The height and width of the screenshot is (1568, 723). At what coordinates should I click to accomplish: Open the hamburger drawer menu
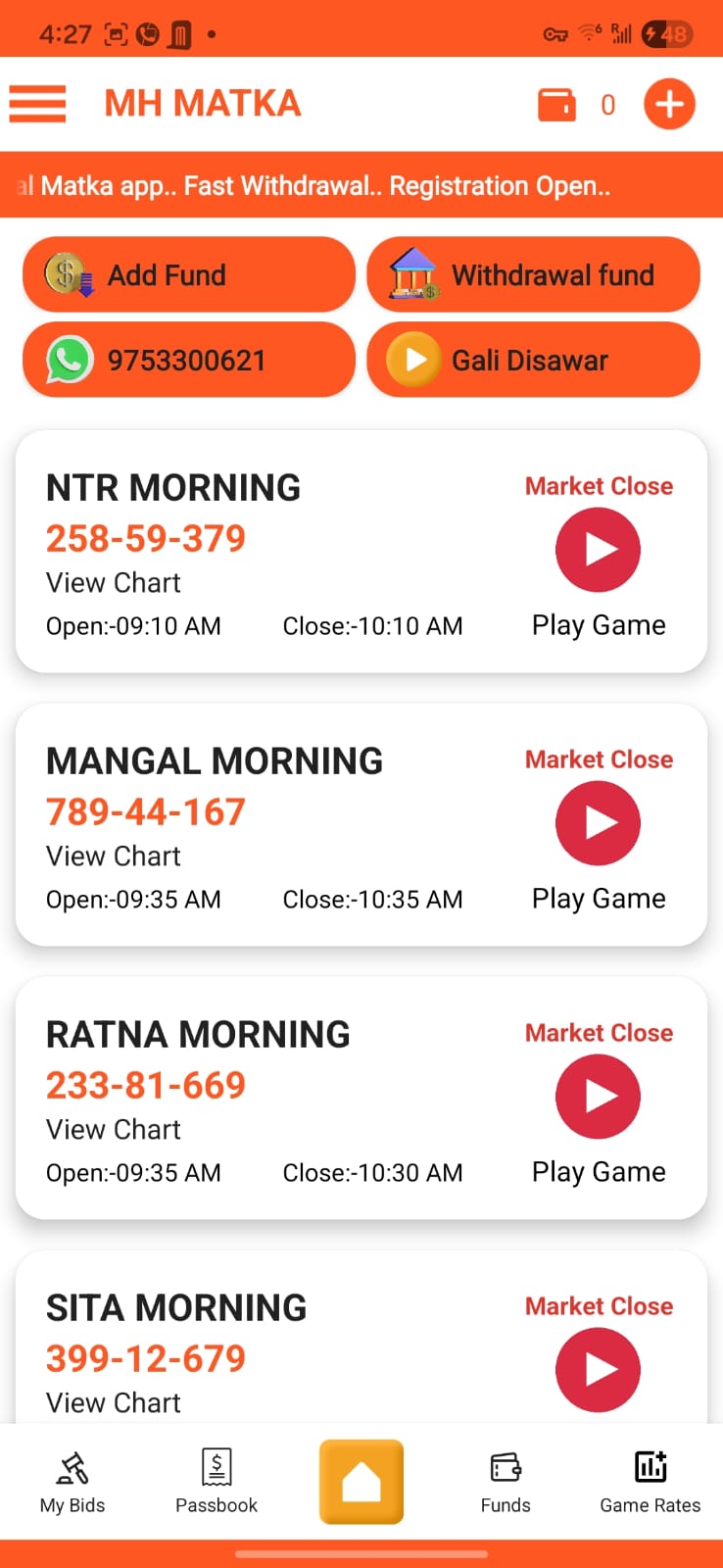pyautogui.click(x=37, y=104)
